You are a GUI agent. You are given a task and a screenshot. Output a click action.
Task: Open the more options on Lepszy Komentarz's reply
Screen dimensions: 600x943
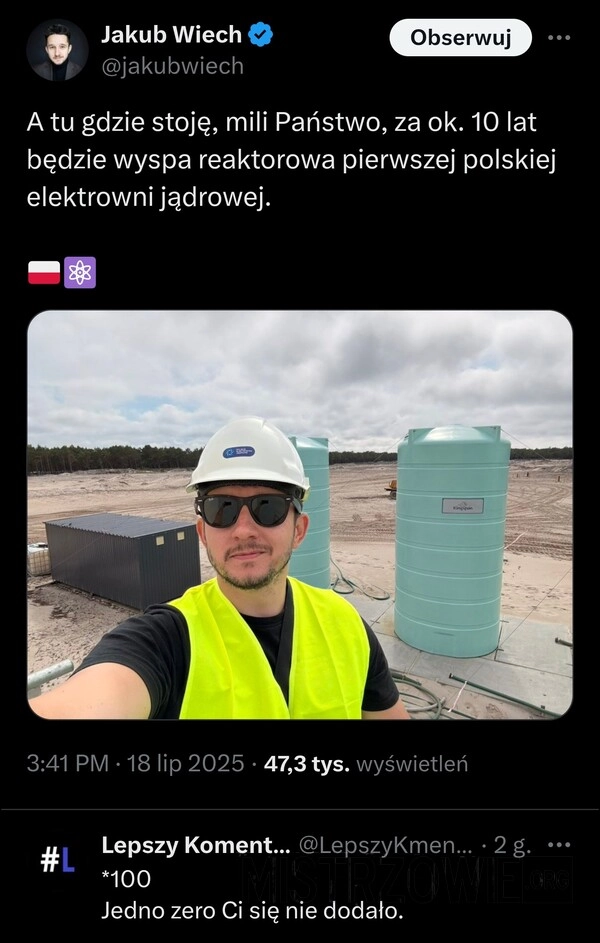pyautogui.click(x=560, y=846)
